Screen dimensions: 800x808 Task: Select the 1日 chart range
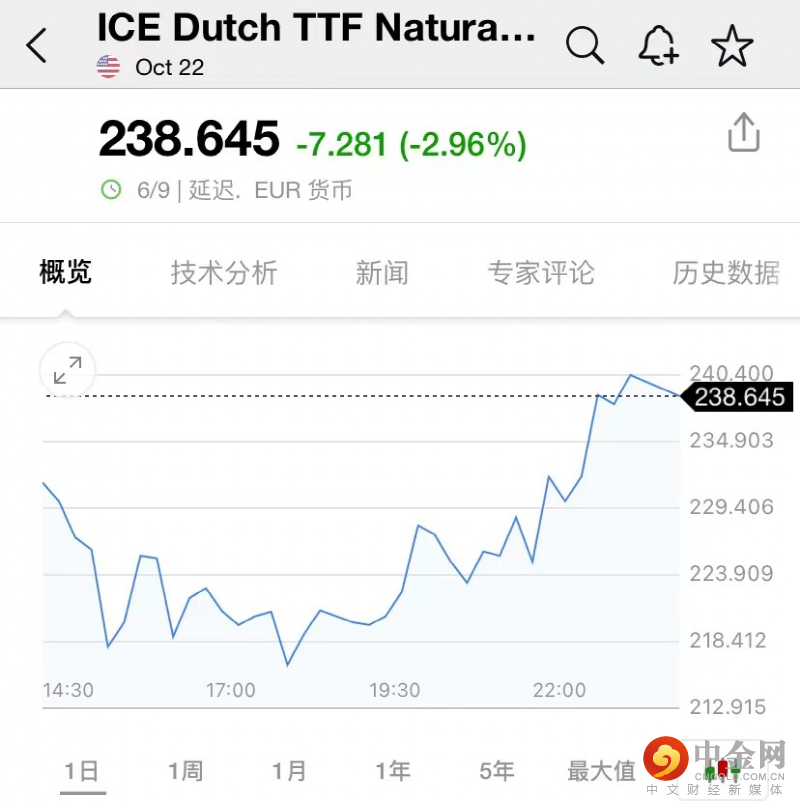[x=82, y=771]
